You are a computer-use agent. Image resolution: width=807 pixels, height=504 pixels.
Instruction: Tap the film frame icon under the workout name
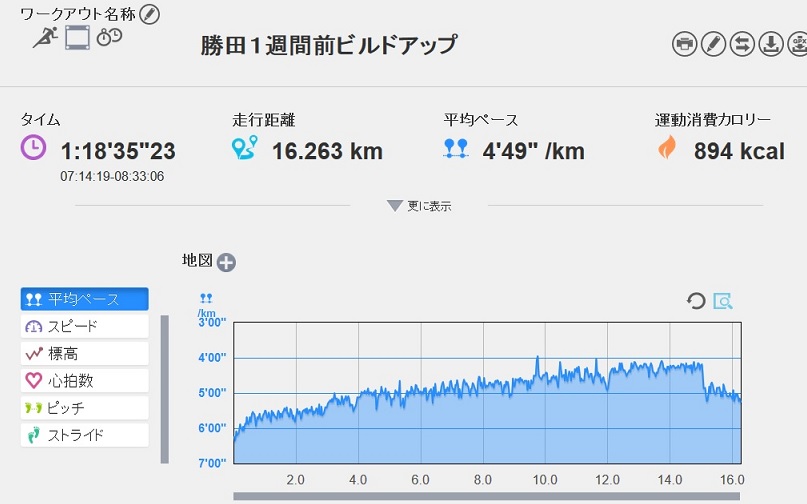tap(77, 38)
